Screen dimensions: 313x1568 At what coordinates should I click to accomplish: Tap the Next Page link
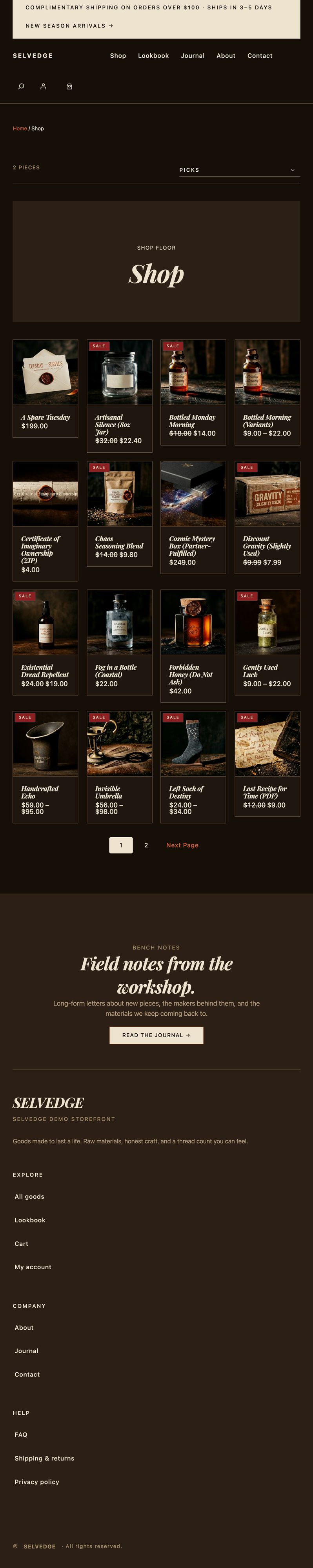click(182, 845)
